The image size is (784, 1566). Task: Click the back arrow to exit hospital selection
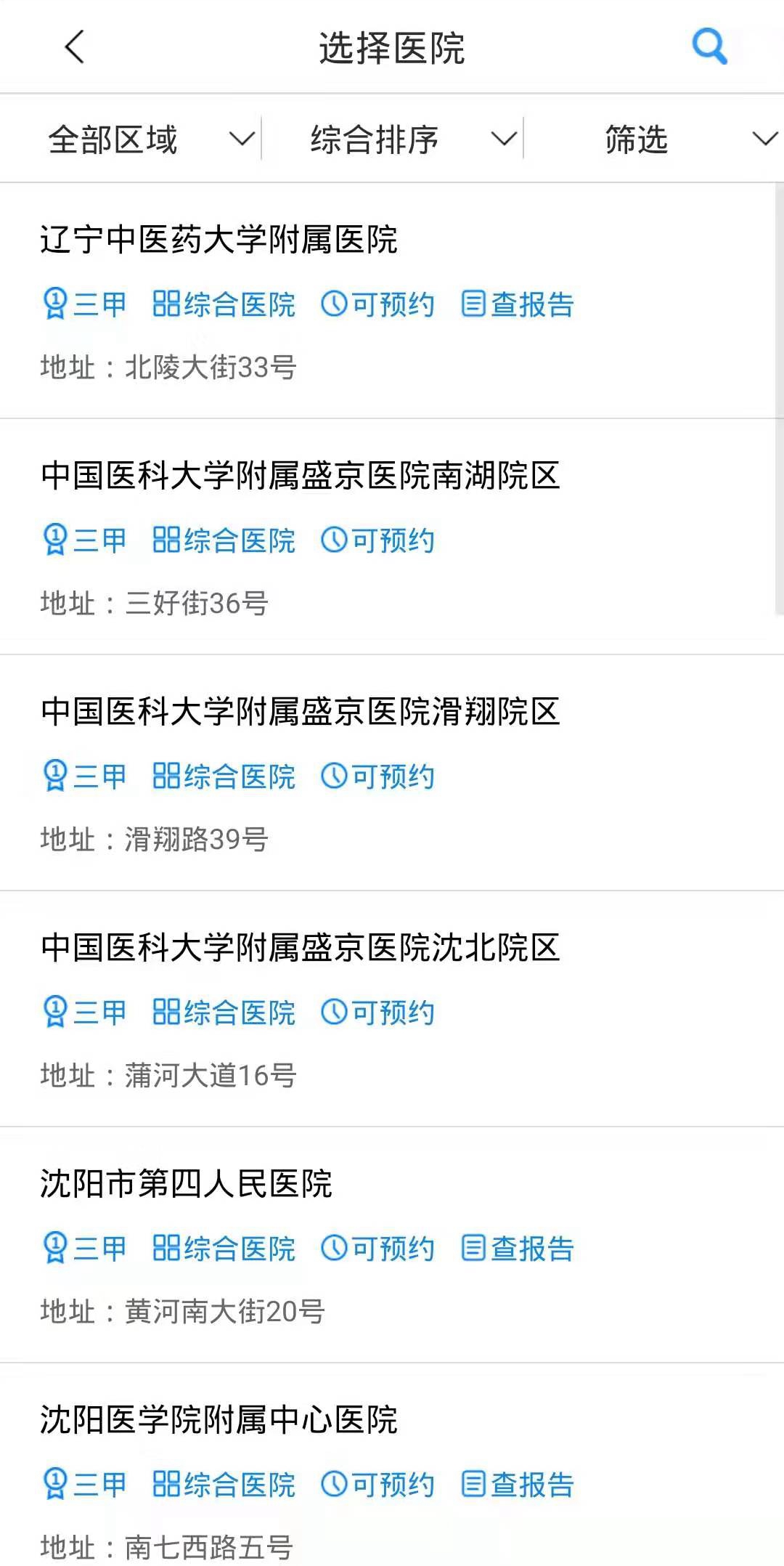[75, 48]
